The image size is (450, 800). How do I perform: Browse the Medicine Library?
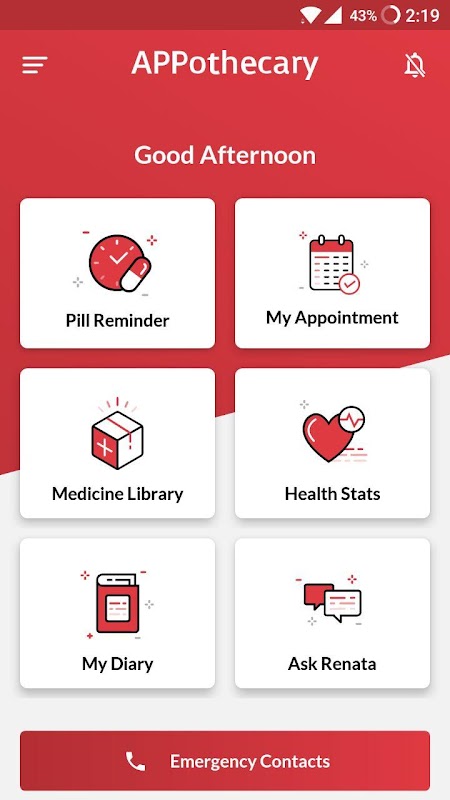point(117,443)
